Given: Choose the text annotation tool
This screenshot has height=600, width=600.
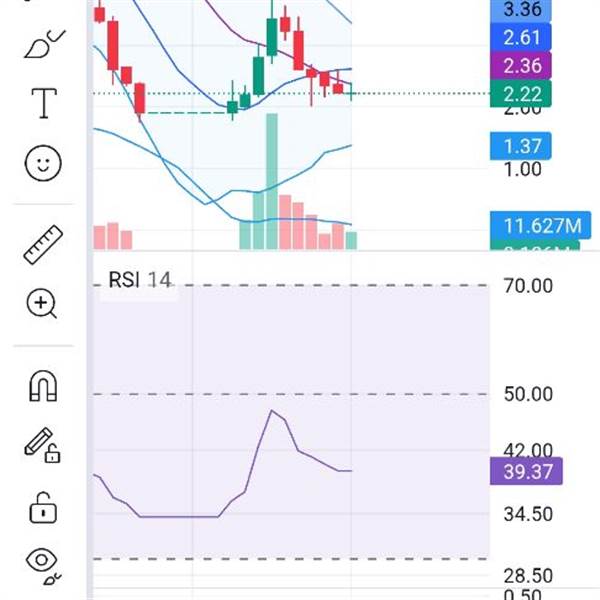Looking at the screenshot, I should coord(44,103).
